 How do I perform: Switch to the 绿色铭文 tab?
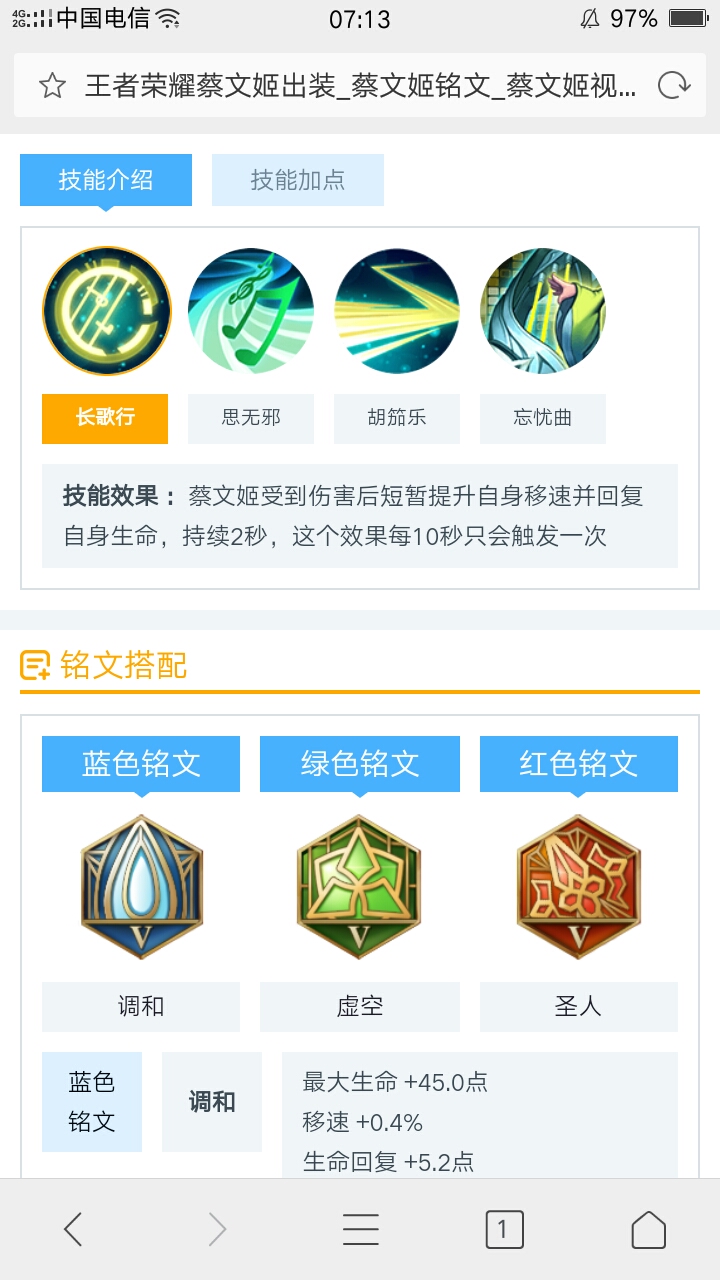[x=359, y=764]
